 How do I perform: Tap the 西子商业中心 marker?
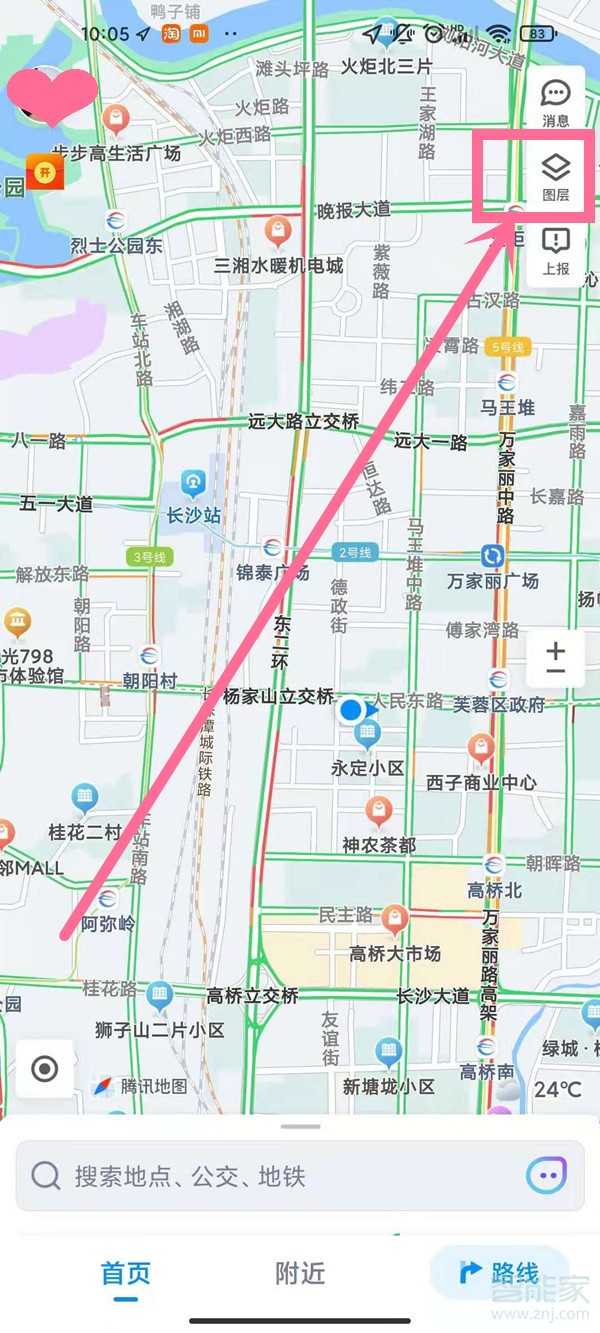click(482, 747)
